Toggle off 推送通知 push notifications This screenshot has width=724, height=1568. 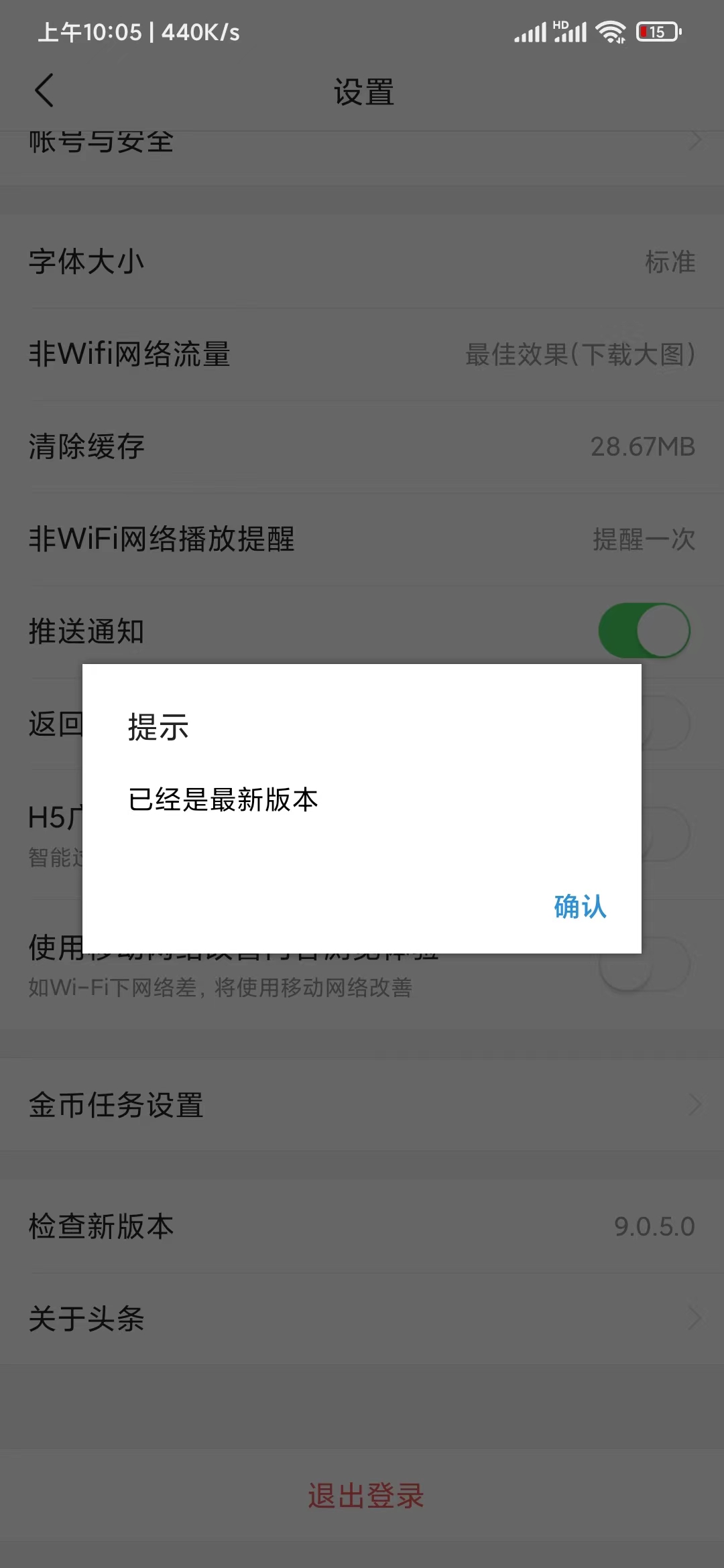(645, 630)
